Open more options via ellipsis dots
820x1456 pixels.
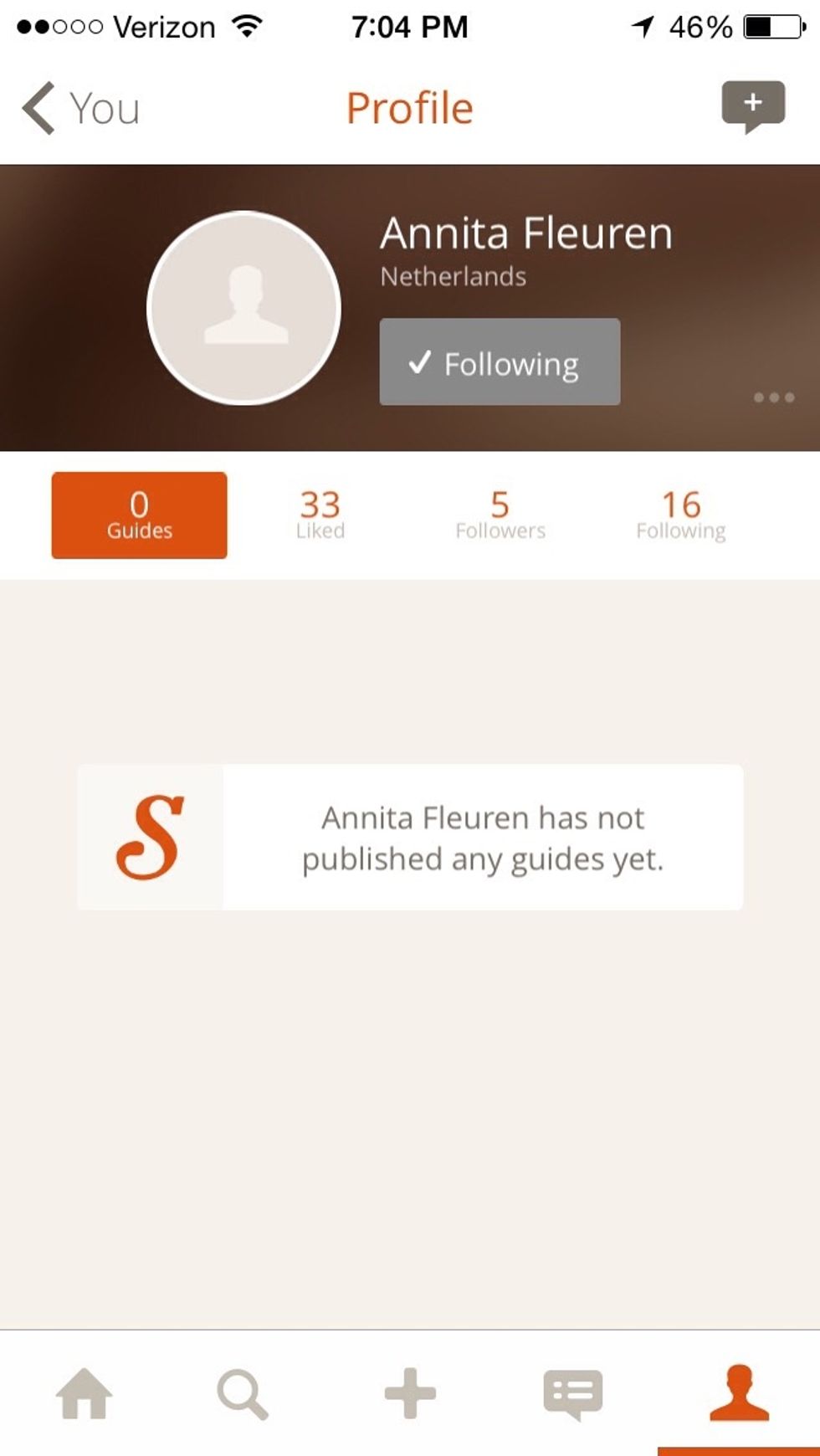(774, 398)
